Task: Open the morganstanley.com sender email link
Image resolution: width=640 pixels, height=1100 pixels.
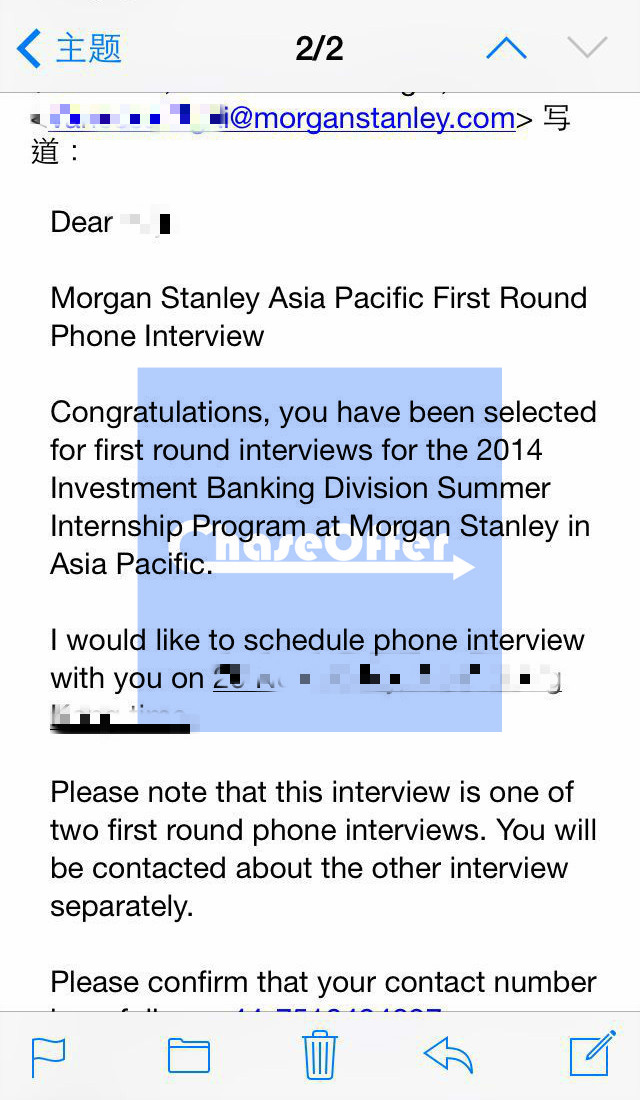Action: [x=282, y=119]
